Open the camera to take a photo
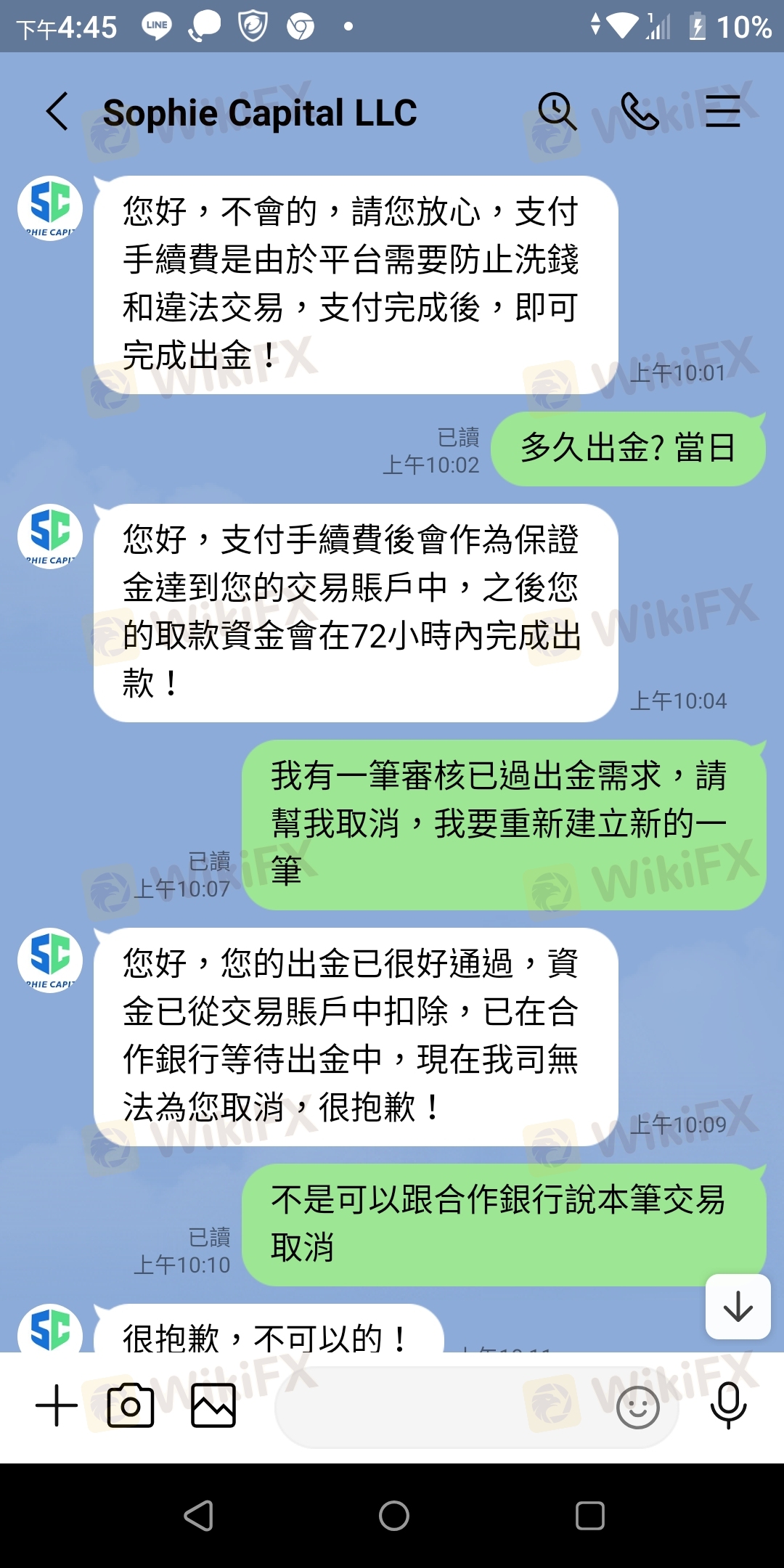Screen dimensions: 784x1568 131,1405
